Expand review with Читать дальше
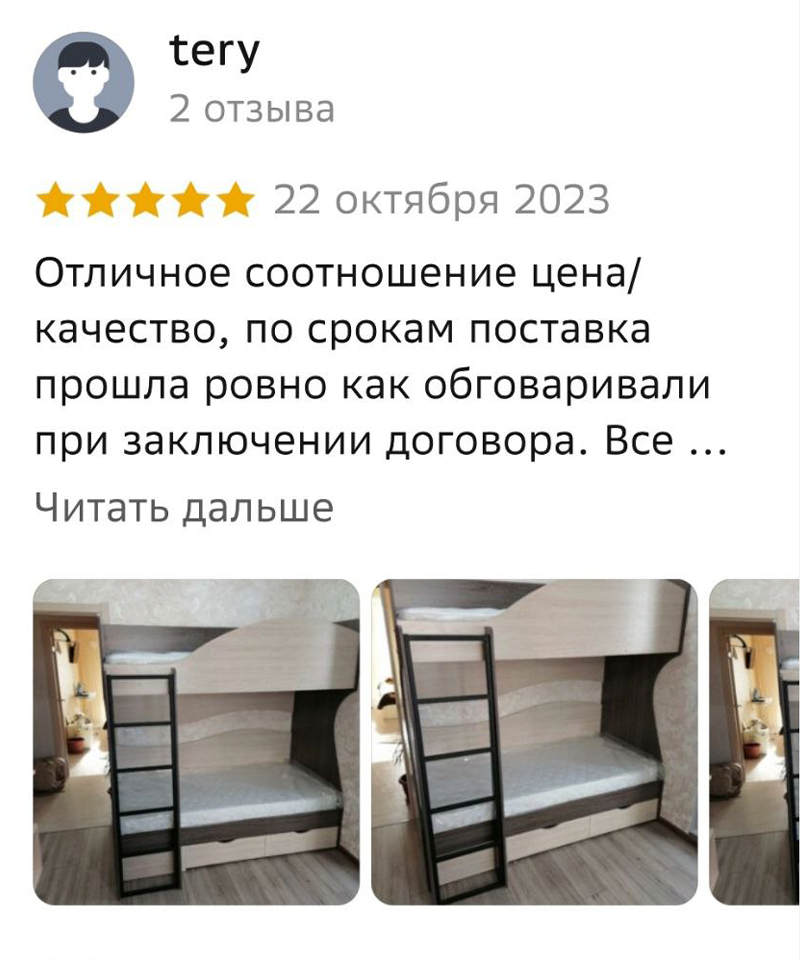Image resolution: width=800 pixels, height=960 pixels. (x=184, y=508)
